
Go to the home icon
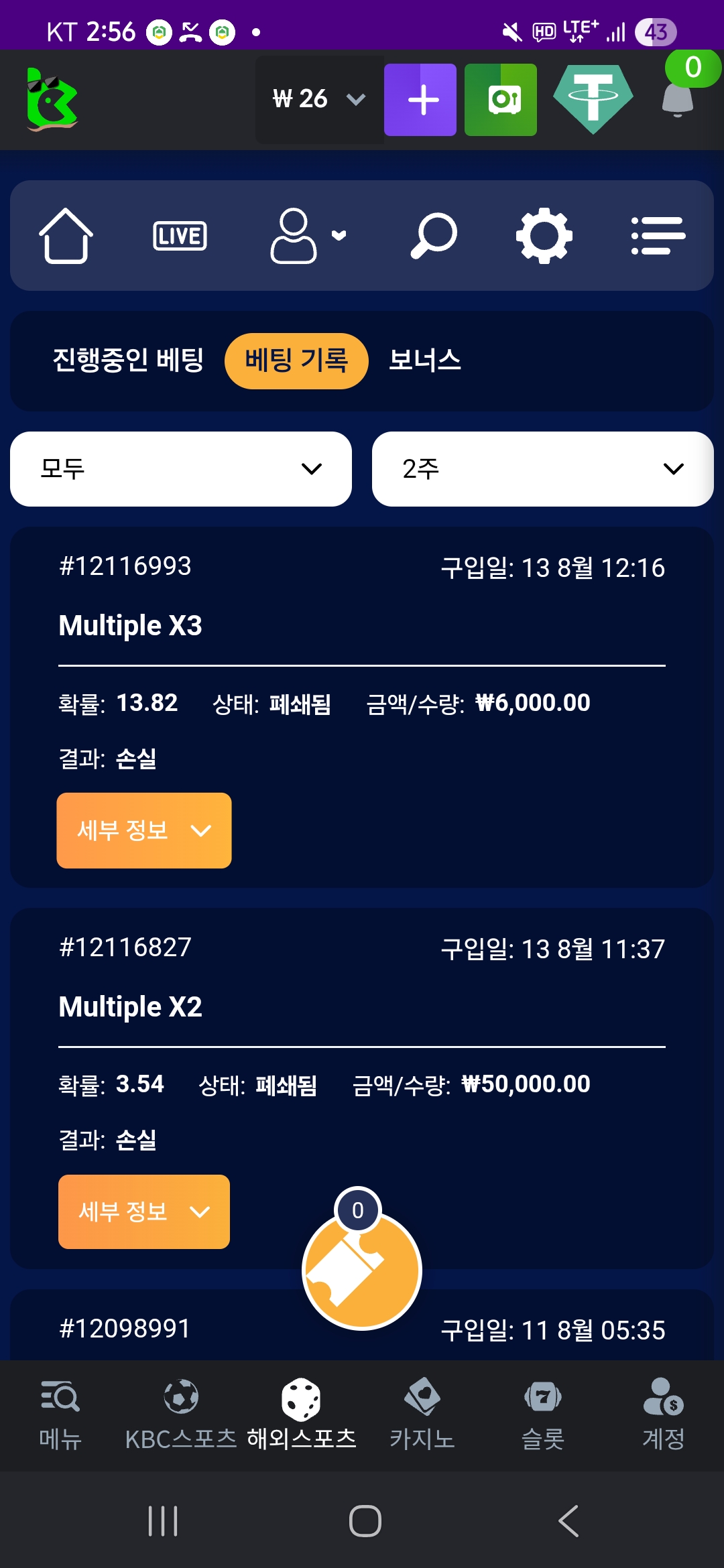click(x=66, y=235)
